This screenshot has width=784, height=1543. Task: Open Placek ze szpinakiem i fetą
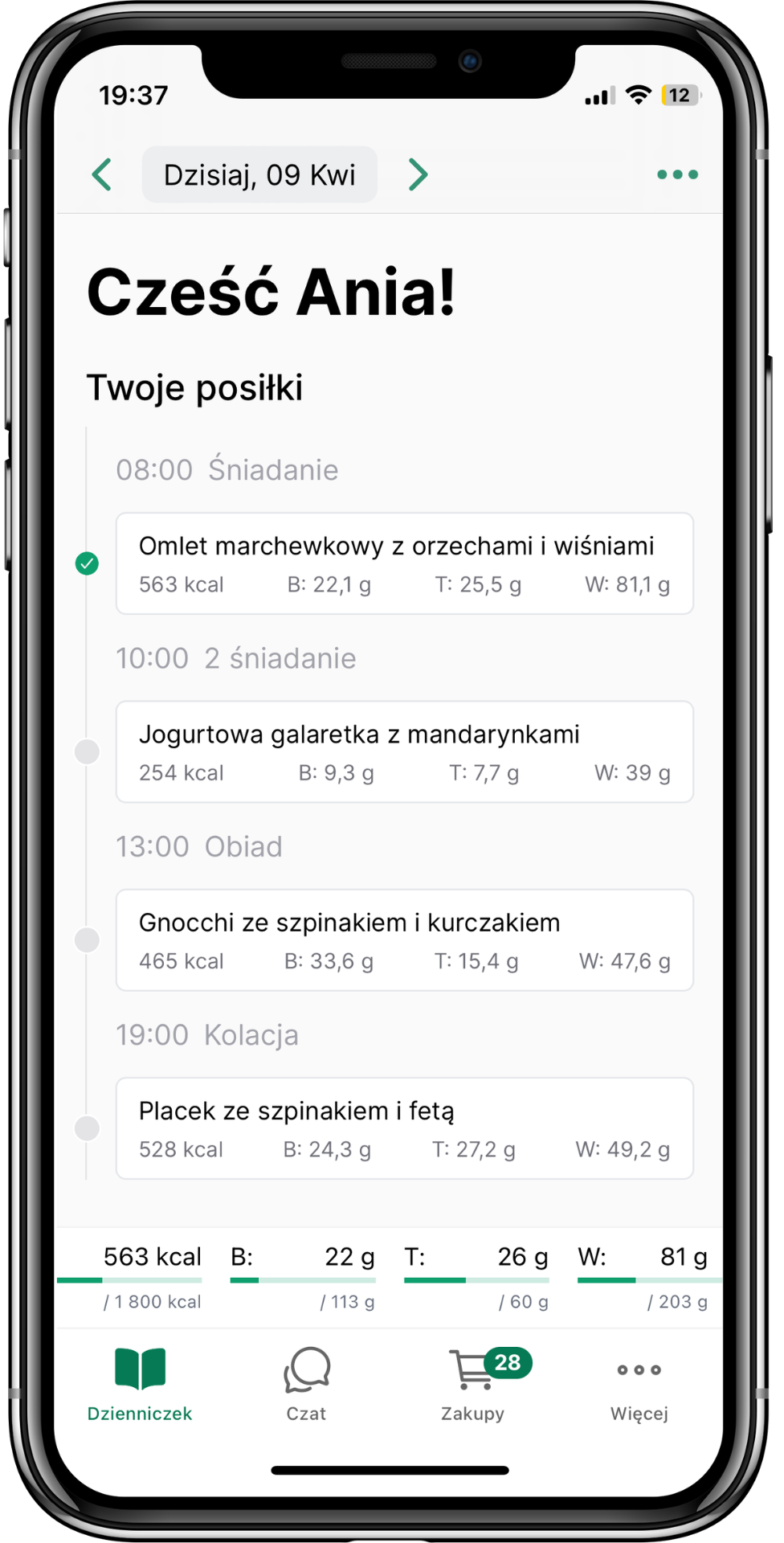coord(404,1128)
